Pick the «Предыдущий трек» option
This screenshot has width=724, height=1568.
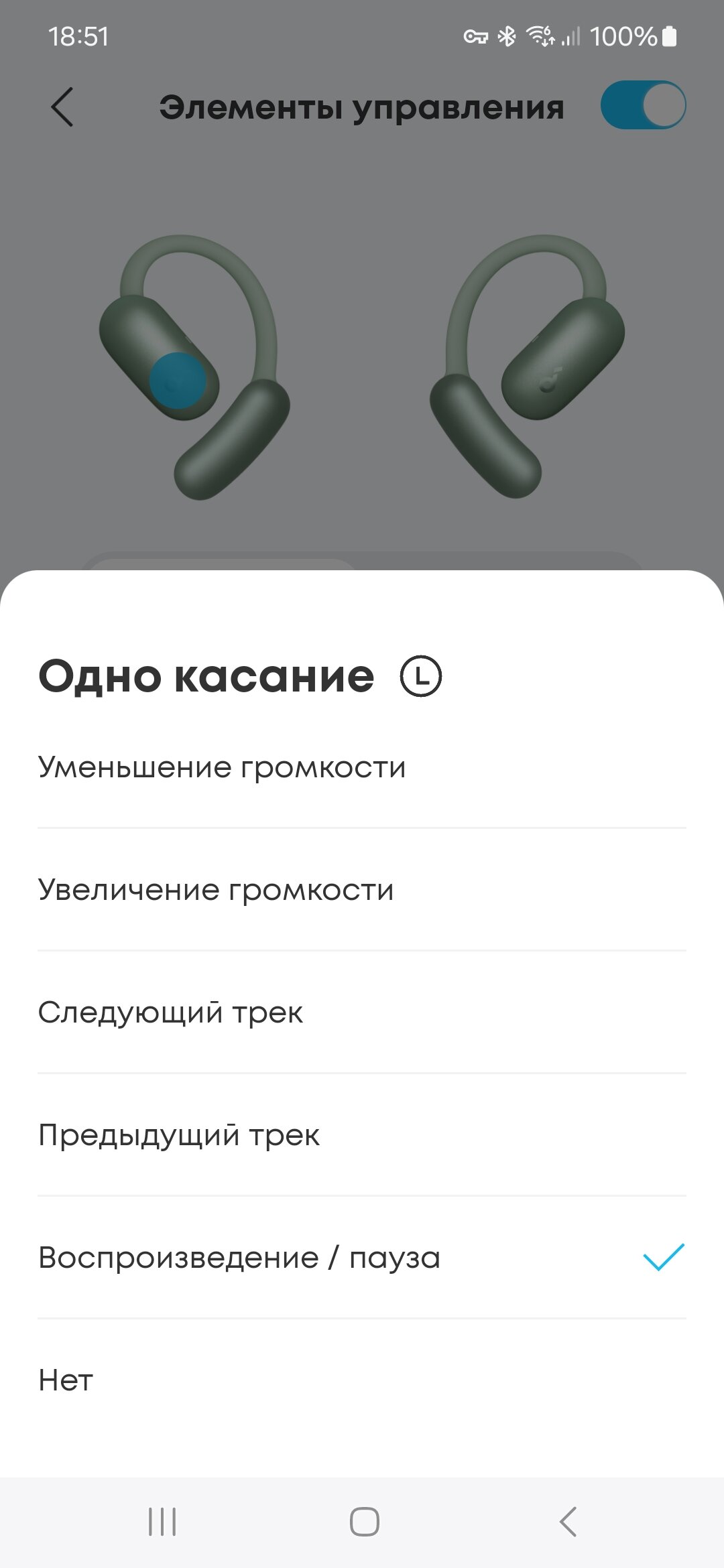tap(179, 1135)
